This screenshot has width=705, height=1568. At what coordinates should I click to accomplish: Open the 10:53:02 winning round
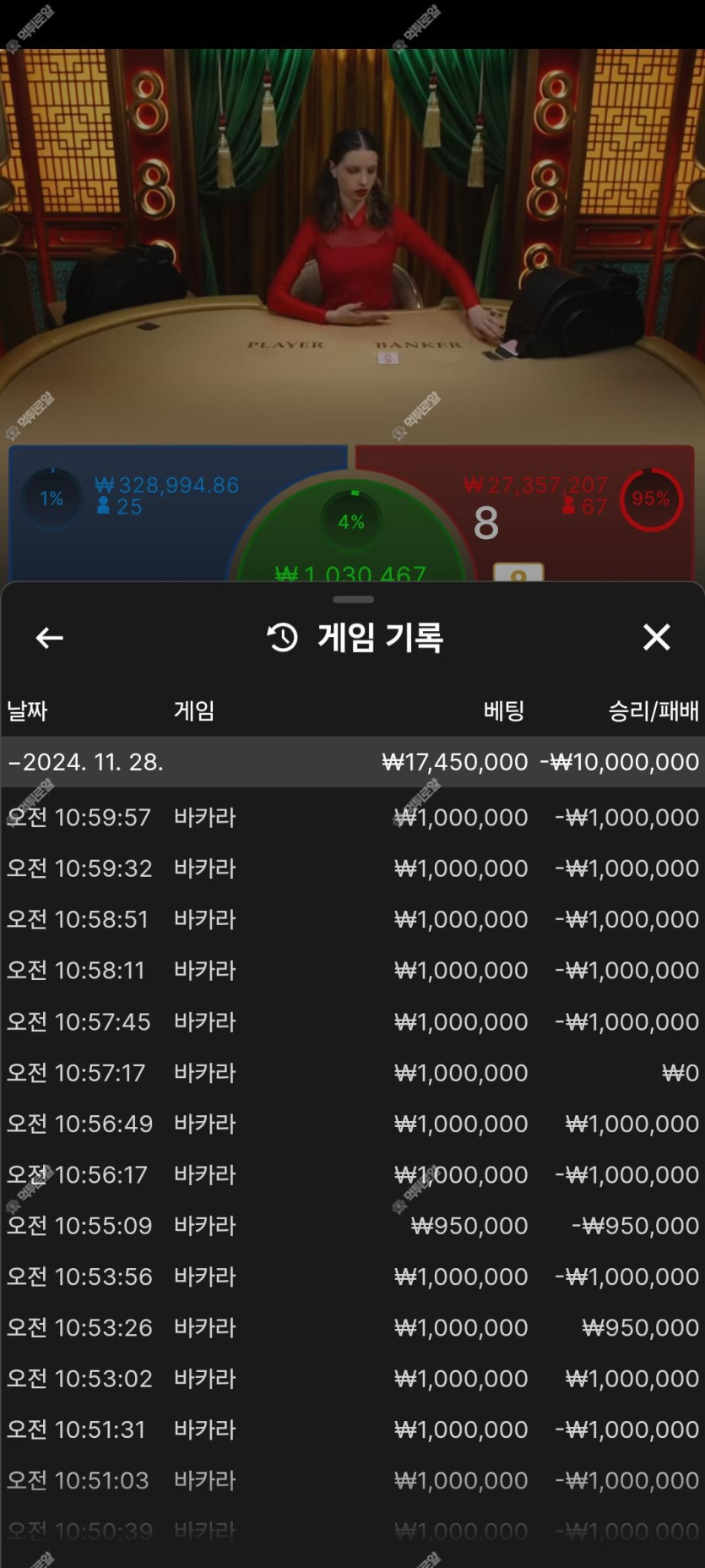click(352, 1379)
